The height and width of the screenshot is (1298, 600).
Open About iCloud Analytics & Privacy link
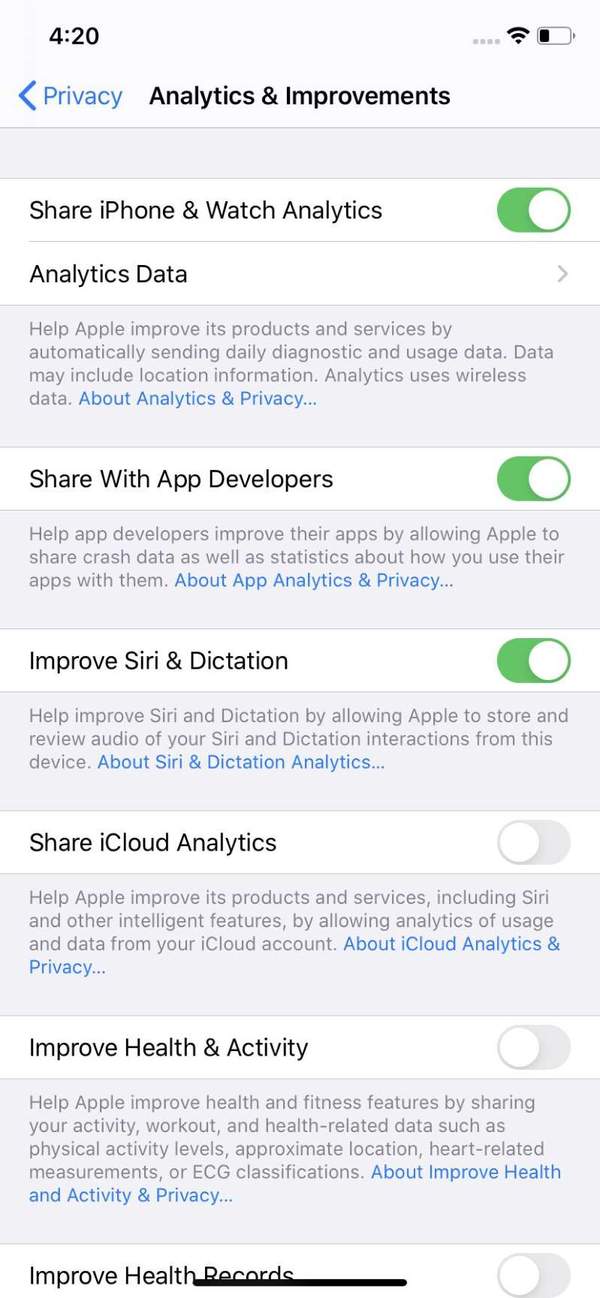(x=450, y=945)
